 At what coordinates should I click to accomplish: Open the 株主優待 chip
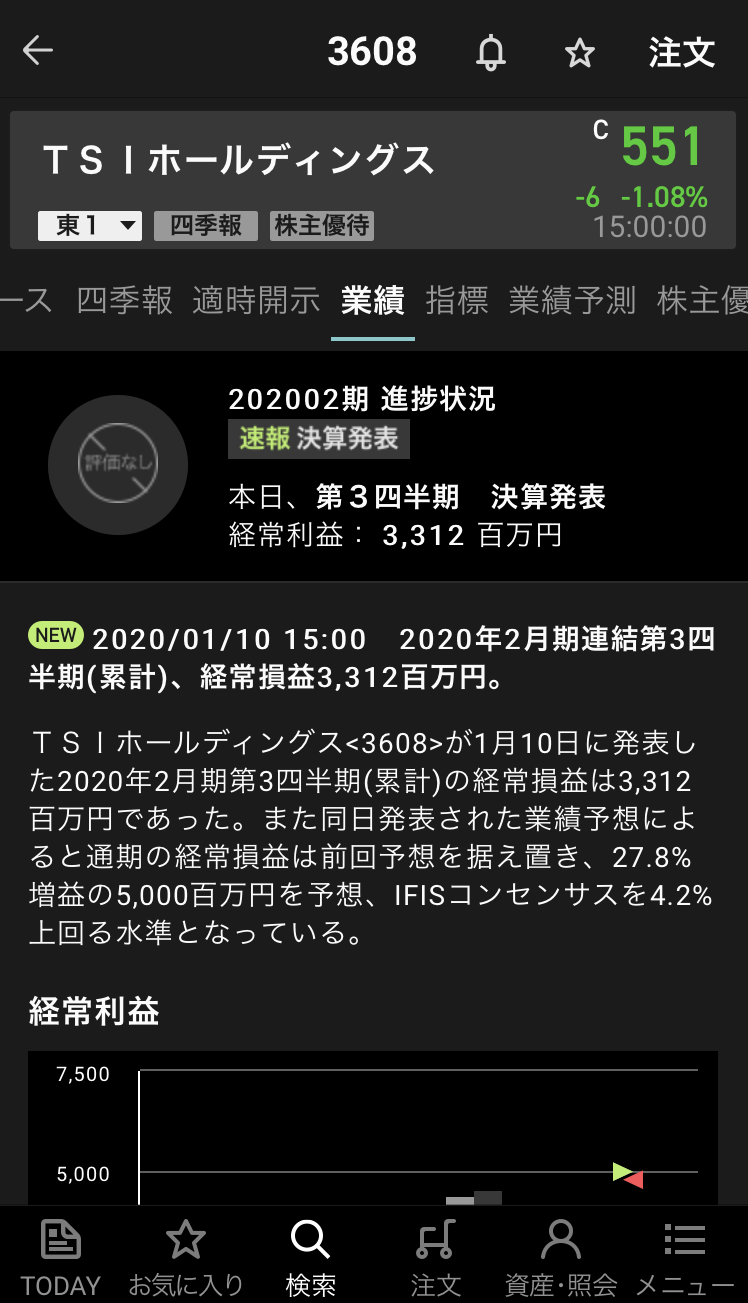(x=322, y=226)
